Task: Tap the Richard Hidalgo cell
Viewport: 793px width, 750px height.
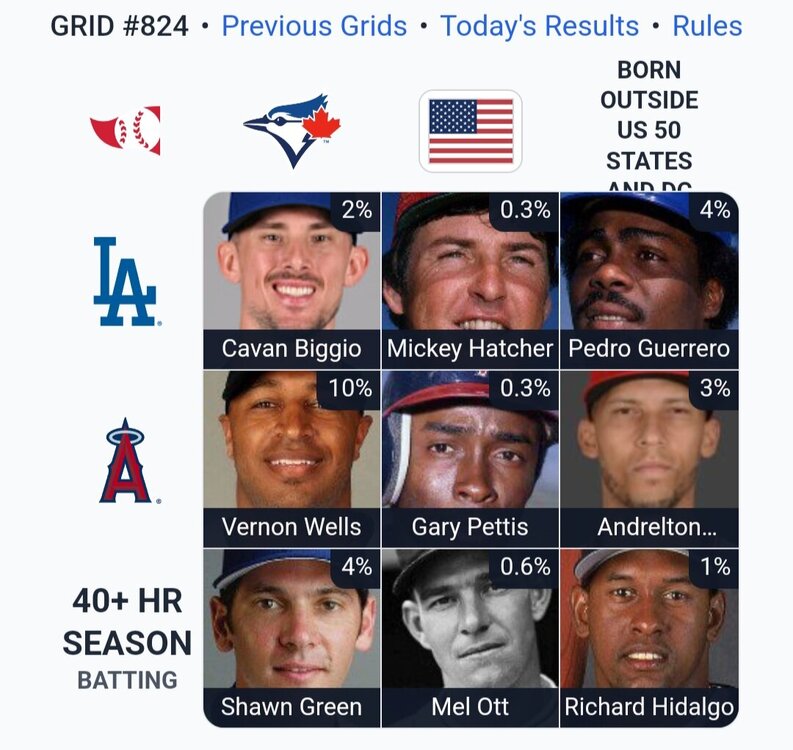Action: (649, 637)
